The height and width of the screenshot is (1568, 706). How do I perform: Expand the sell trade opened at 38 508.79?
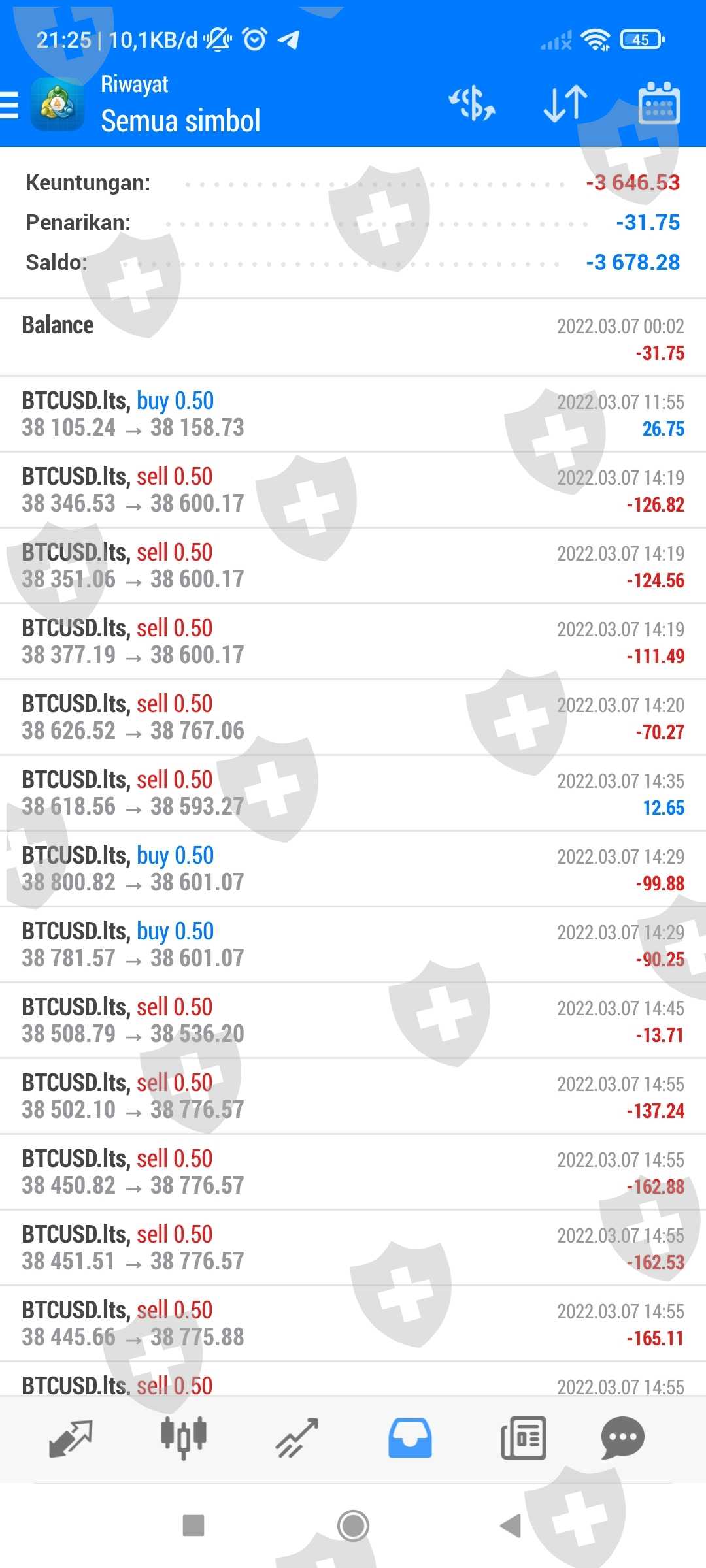[x=353, y=1021]
